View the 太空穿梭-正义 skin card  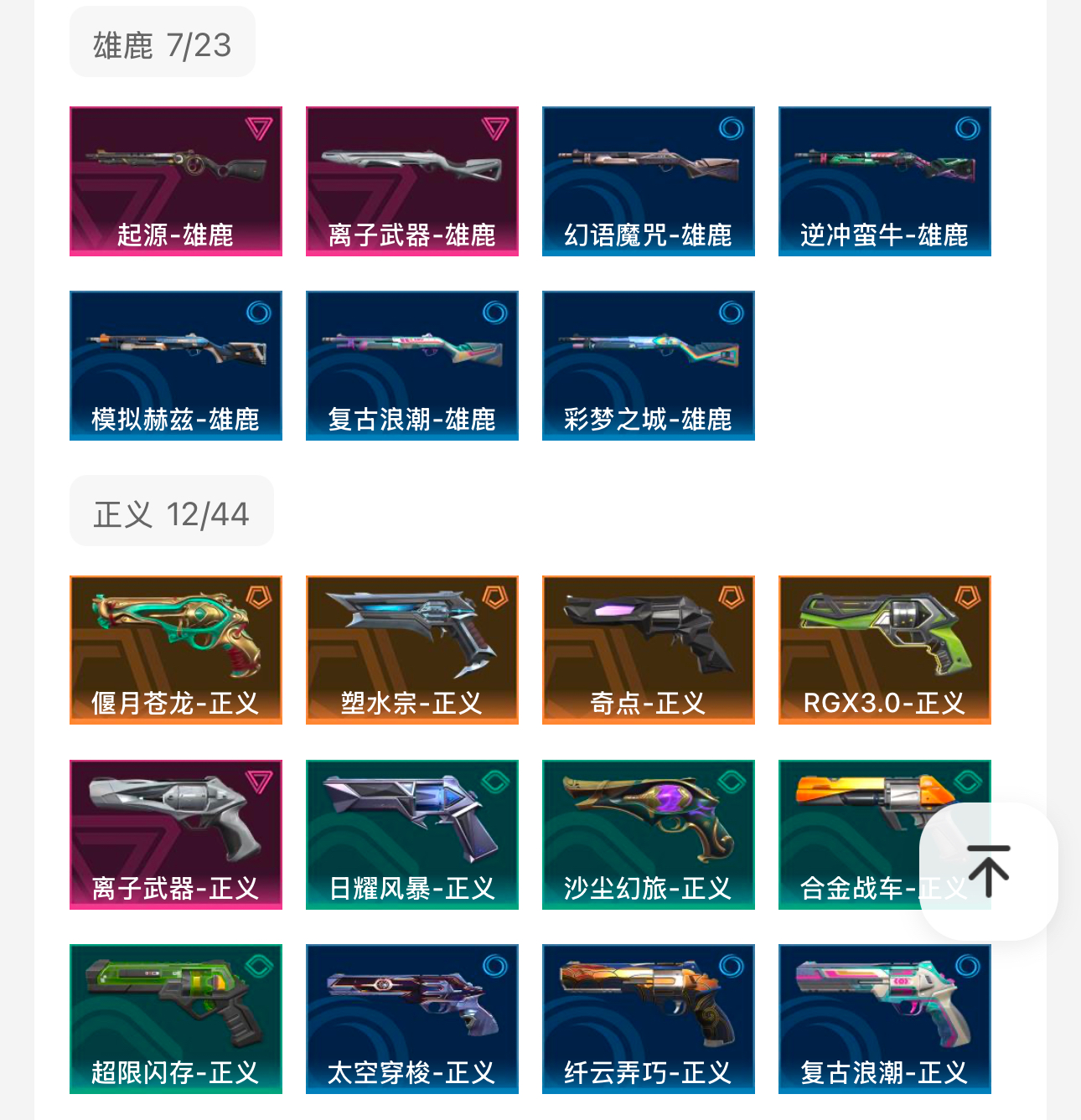click(x=412, y=1019)
